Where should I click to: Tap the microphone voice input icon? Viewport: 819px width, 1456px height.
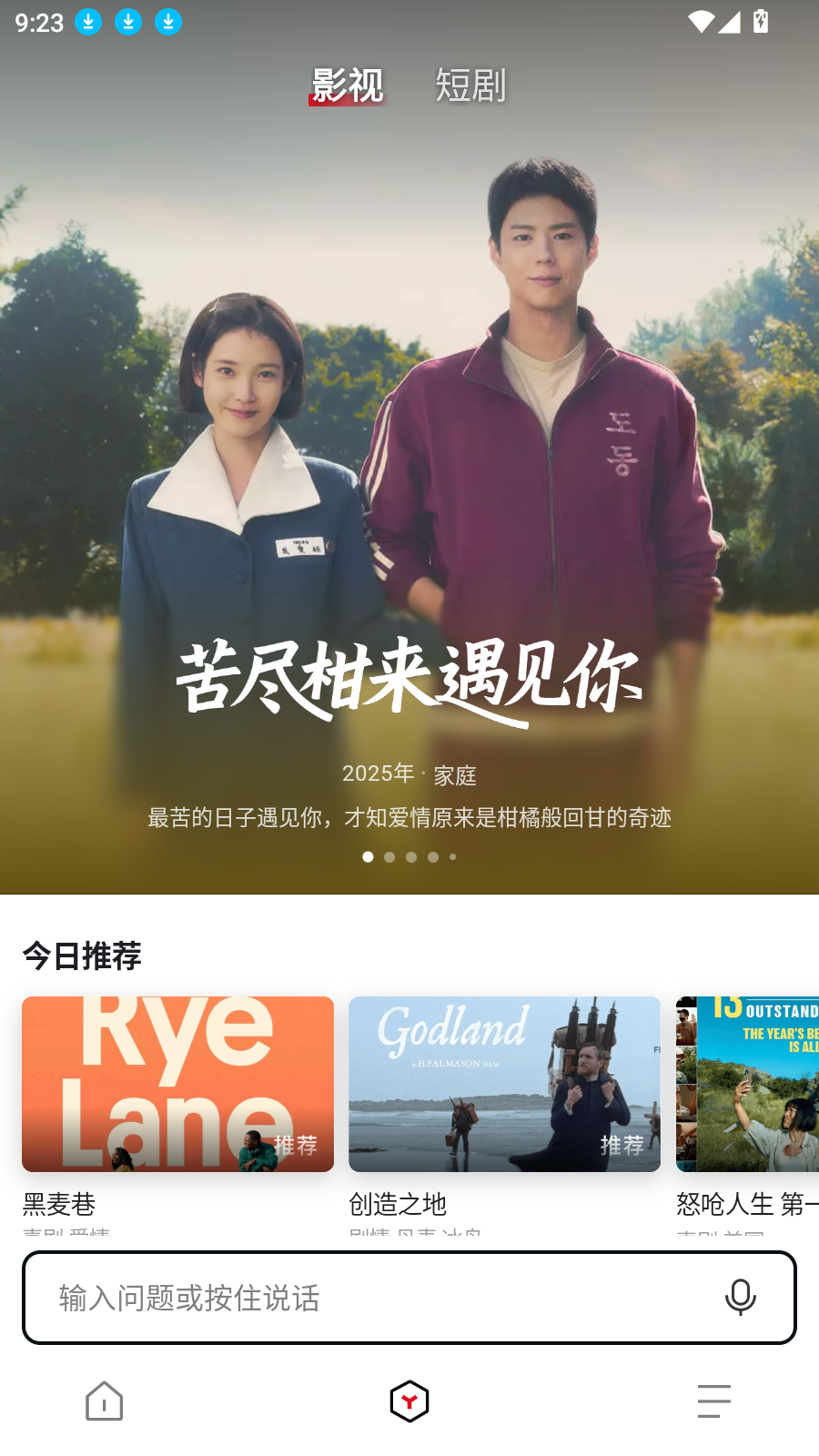tap(740, 1298)
